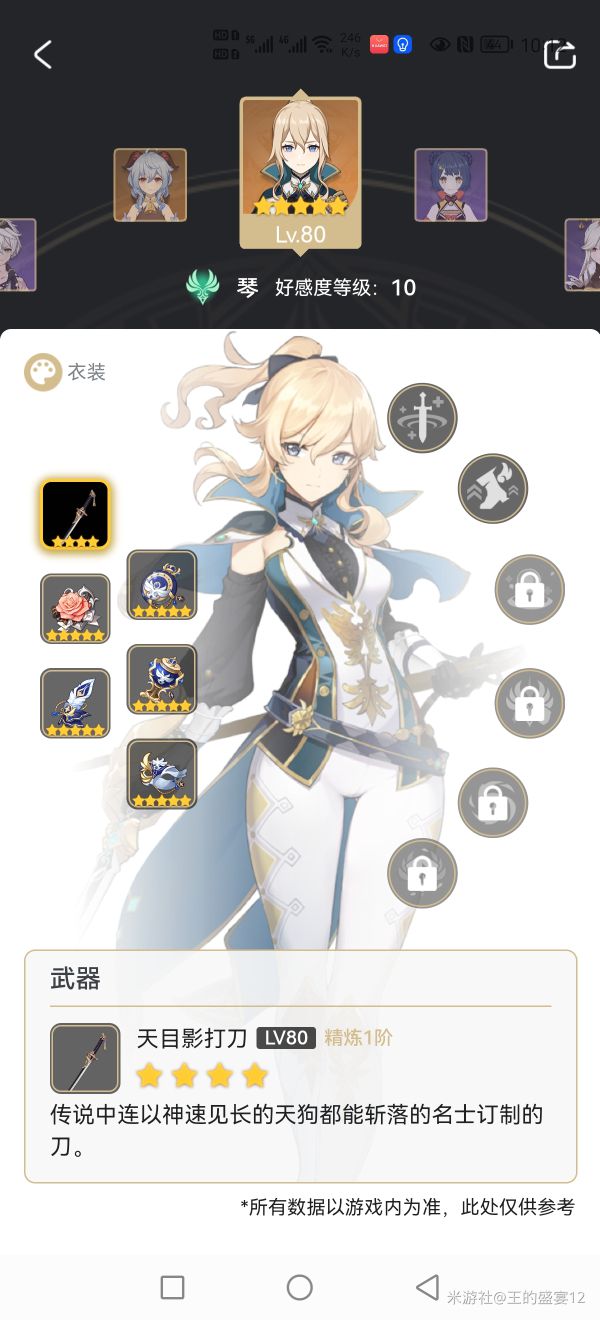Open the 天目影打刀 weapon card

(x=300, y=1065)
